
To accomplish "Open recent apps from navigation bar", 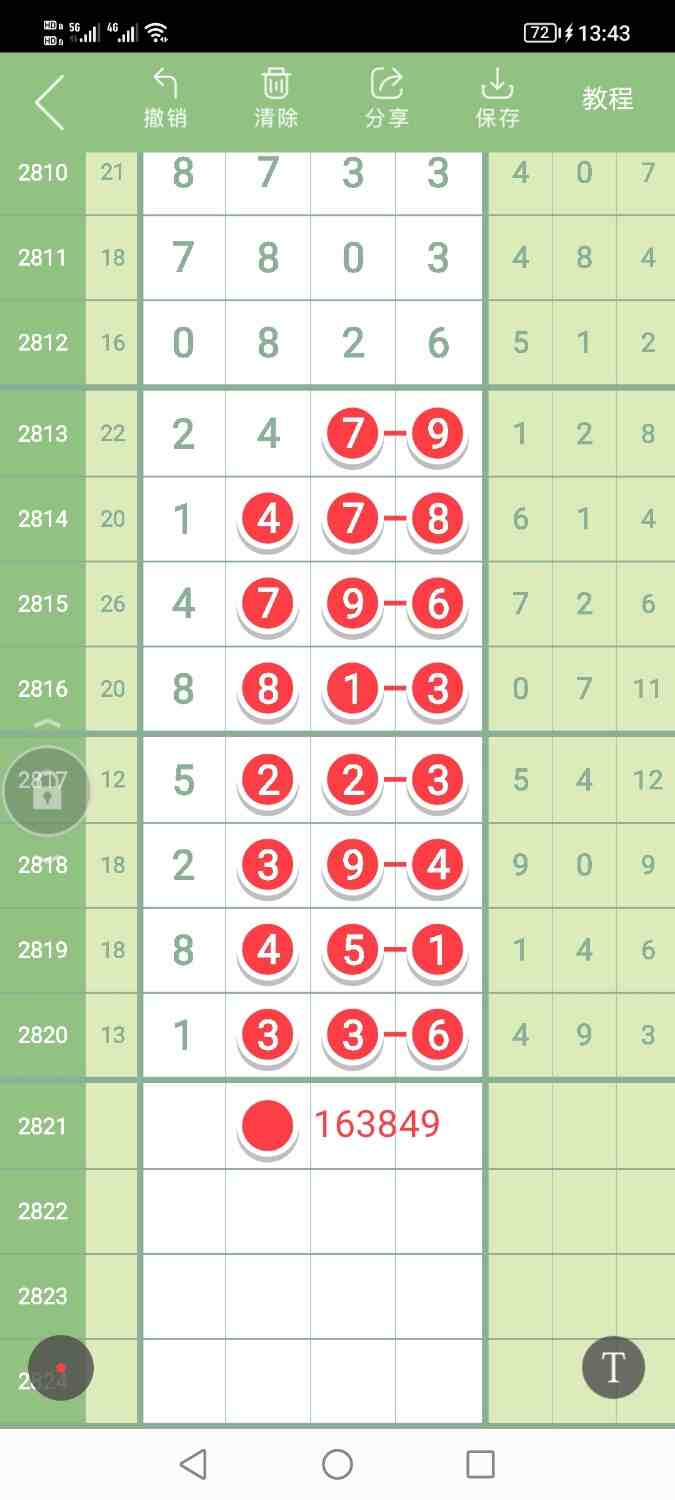I will (480, 1464).
